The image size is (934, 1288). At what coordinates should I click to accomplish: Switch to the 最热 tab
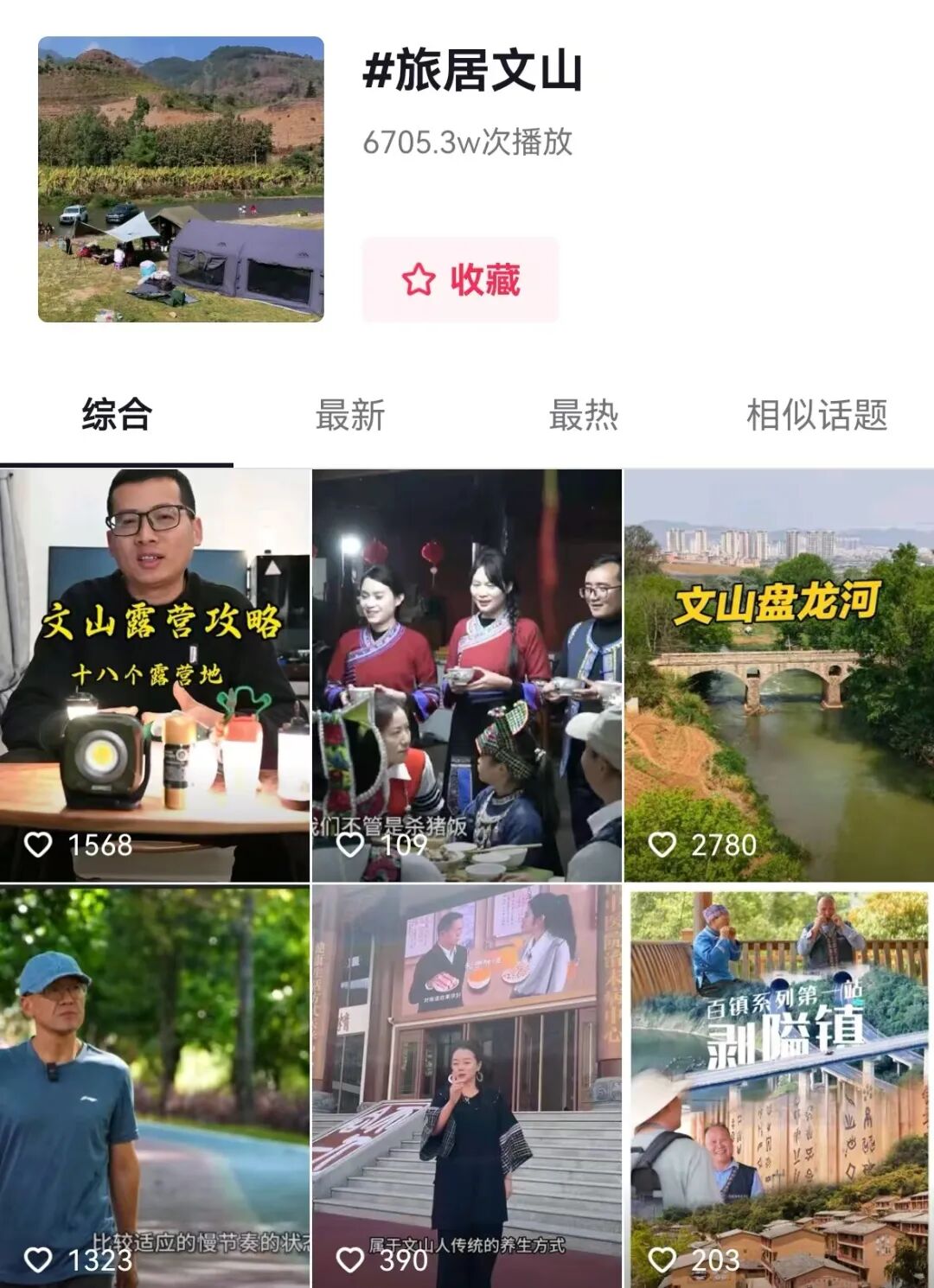pyautogui.click(x=584, y=415)
